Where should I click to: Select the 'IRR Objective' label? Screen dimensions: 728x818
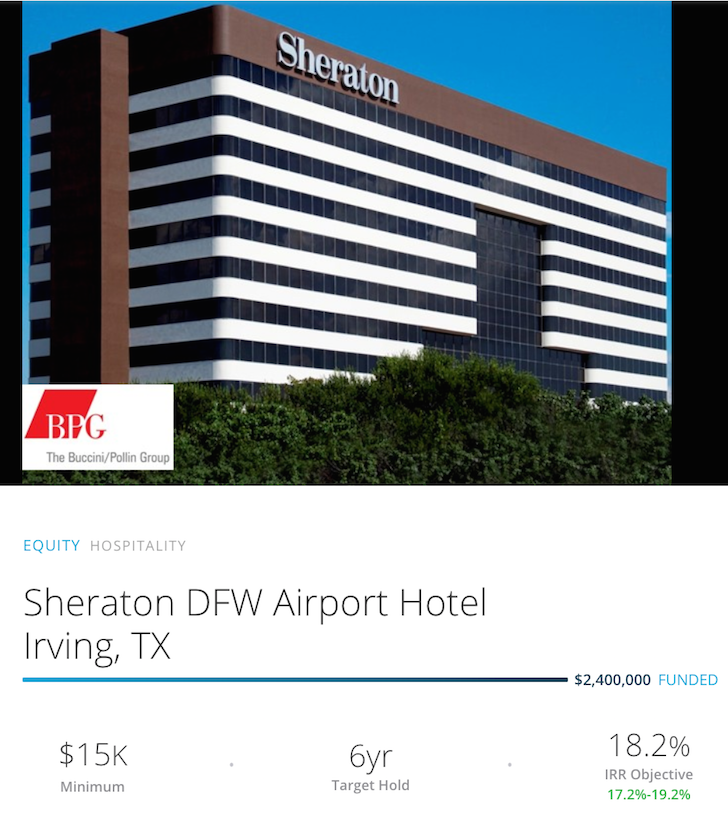651,774
